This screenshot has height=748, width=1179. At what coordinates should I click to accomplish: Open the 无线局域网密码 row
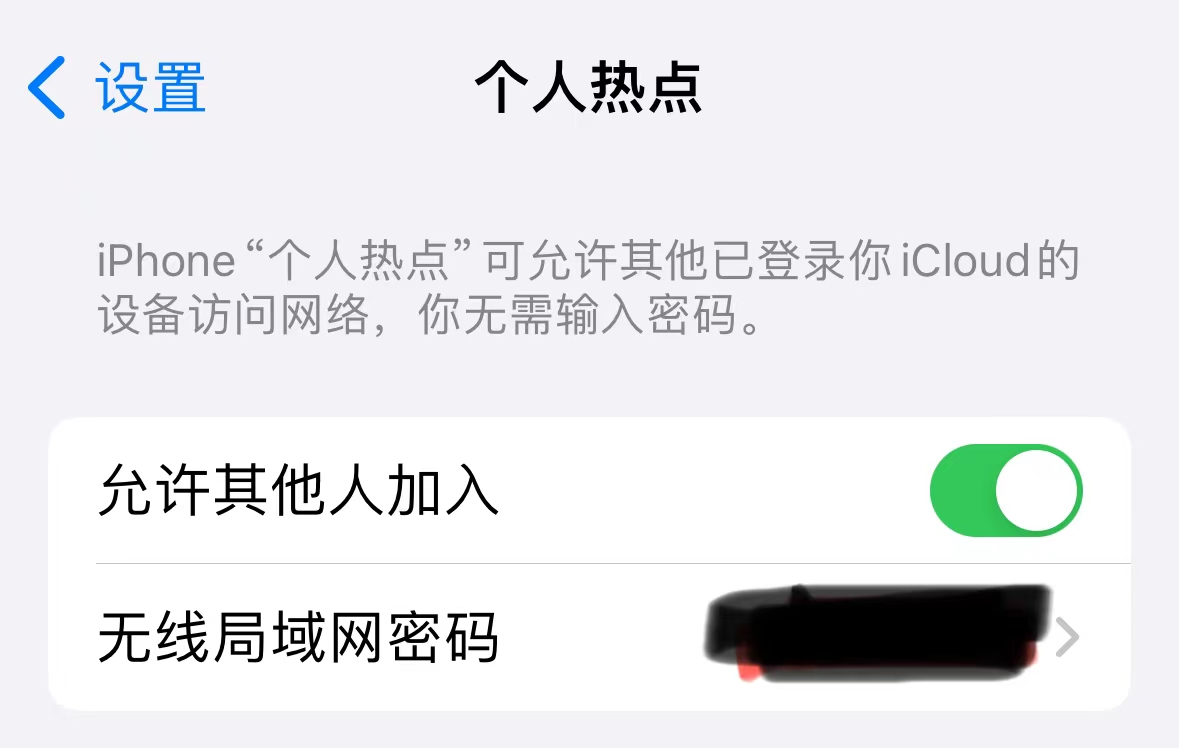click(588, 636)
